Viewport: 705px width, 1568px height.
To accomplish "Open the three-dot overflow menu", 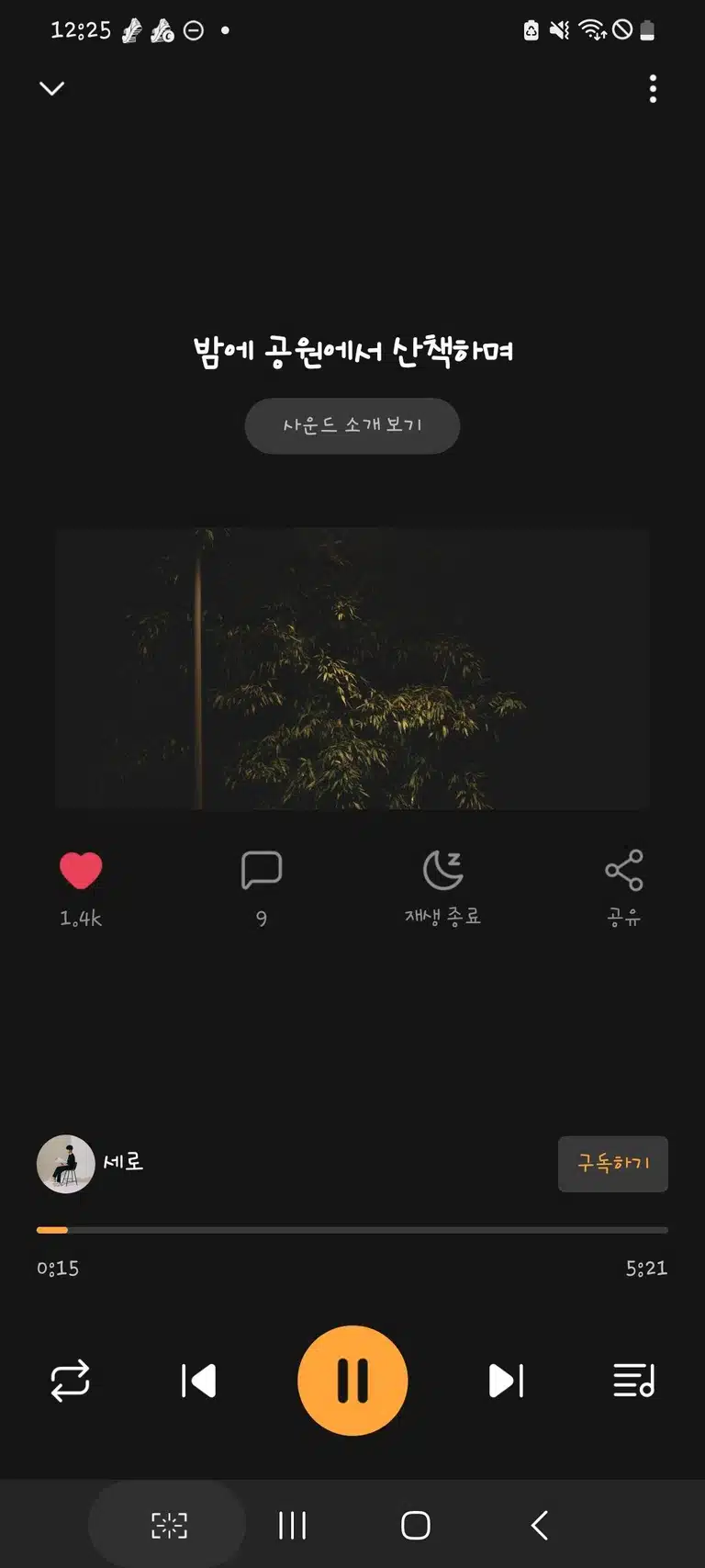I will pos(653,89).
